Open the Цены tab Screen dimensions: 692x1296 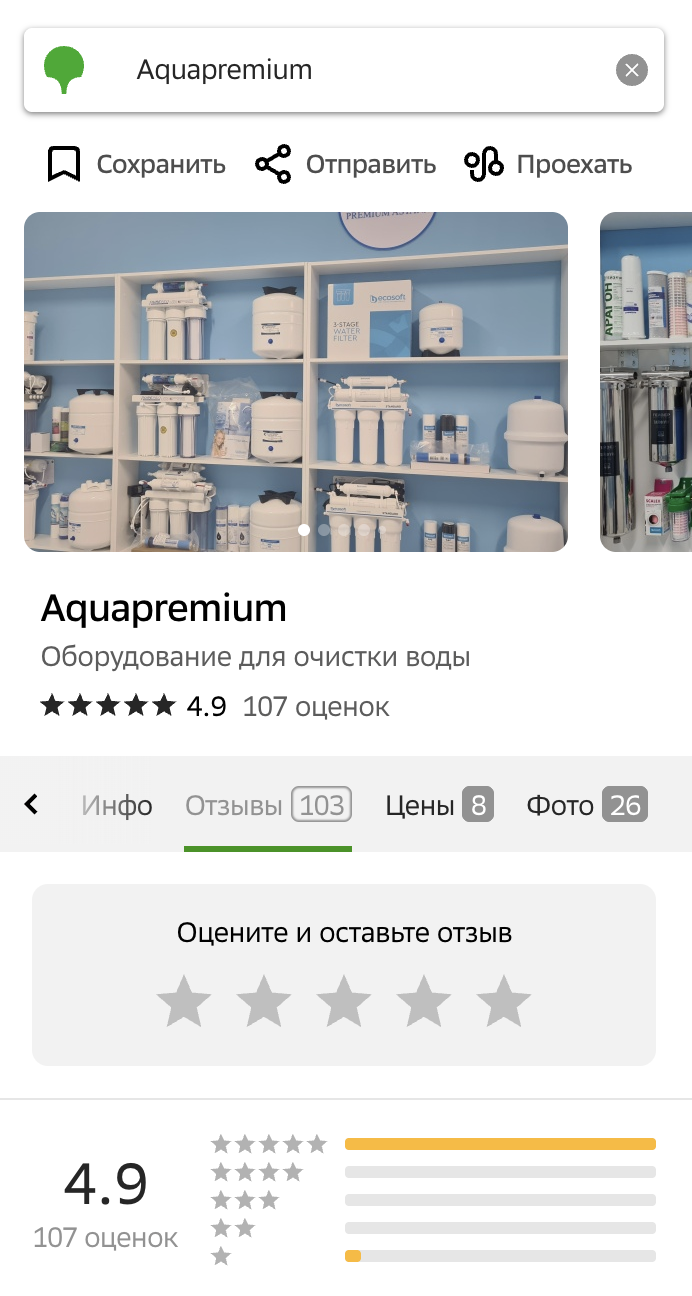pyautogui.click(x=439, y=805)
